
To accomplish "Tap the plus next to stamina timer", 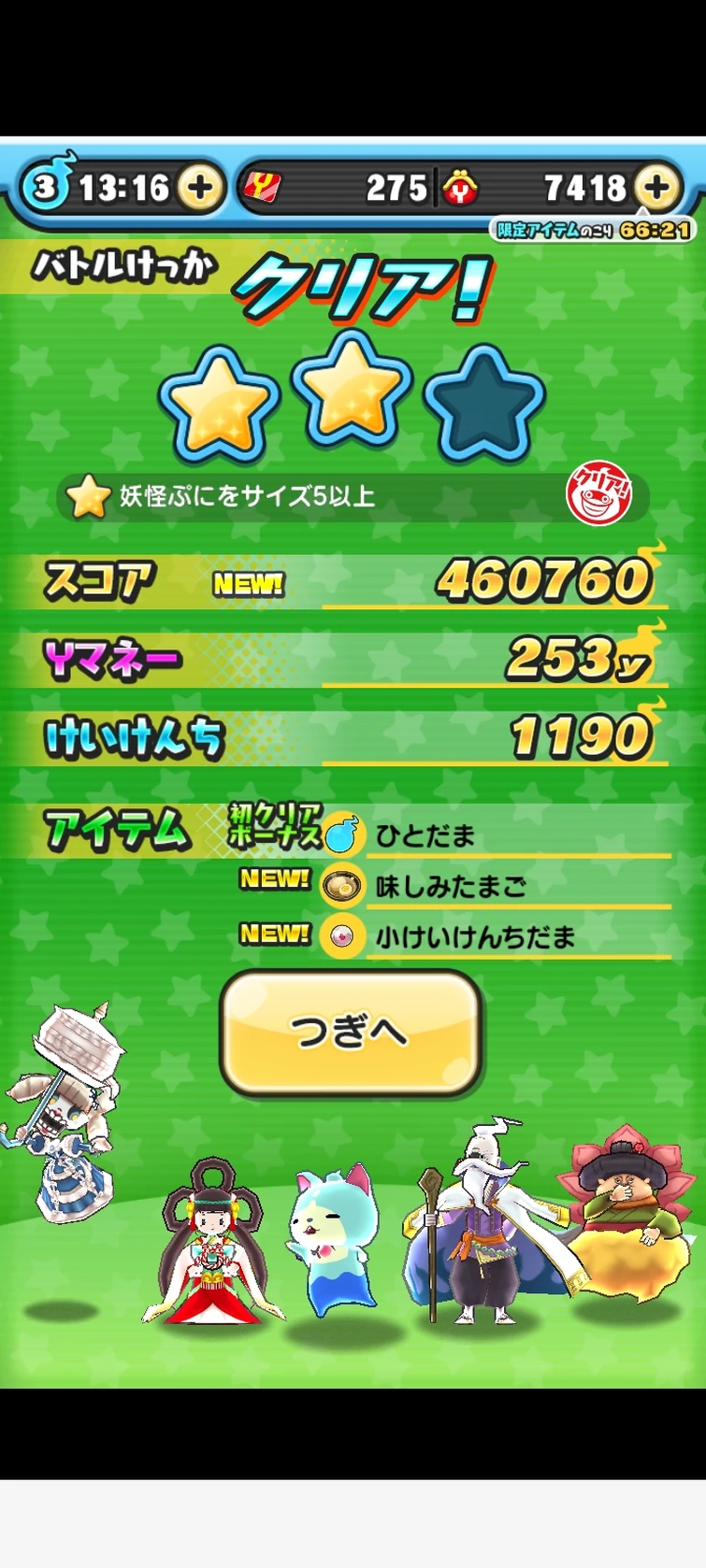I will point(197,186).
